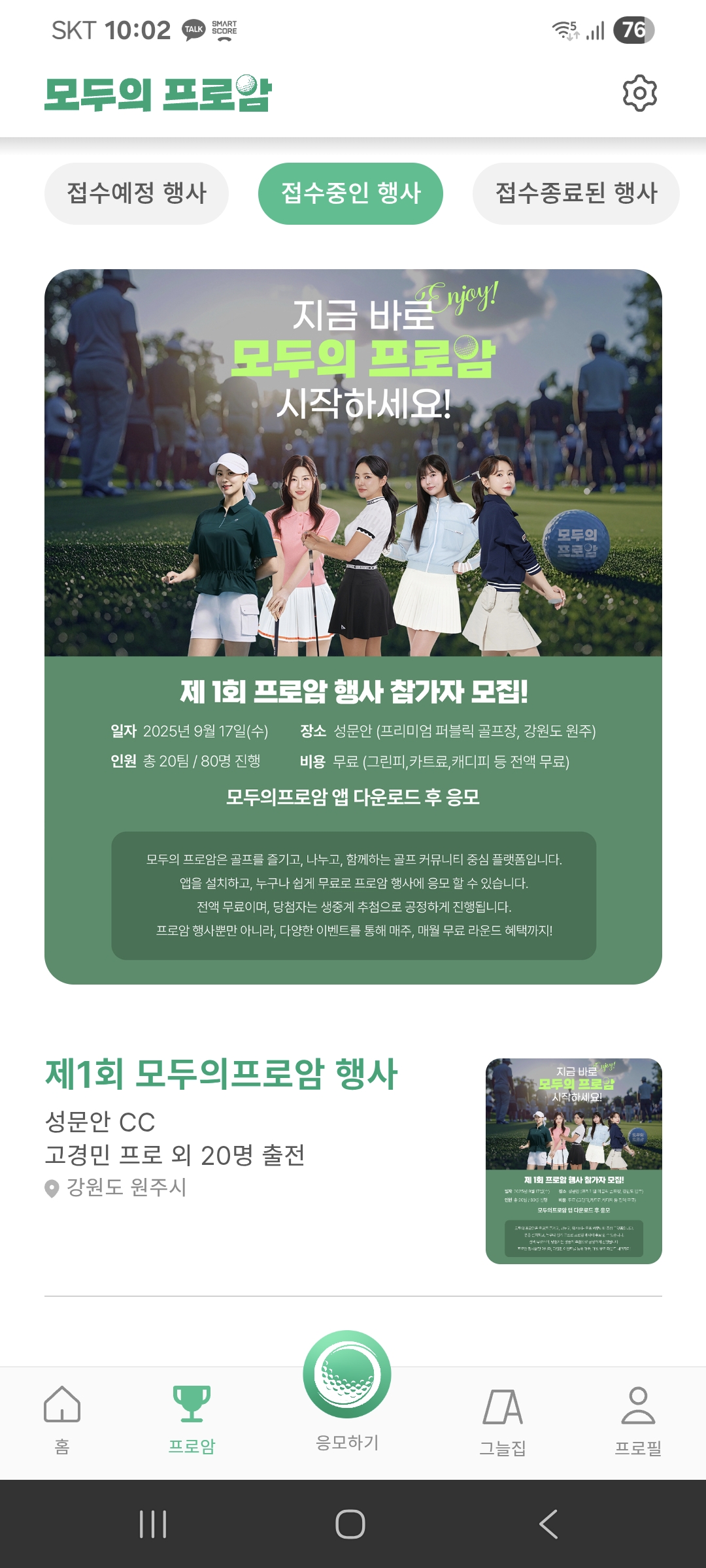Go back with system back button
Viewport: 706px width, 1568px height.
coord(548,1524)
